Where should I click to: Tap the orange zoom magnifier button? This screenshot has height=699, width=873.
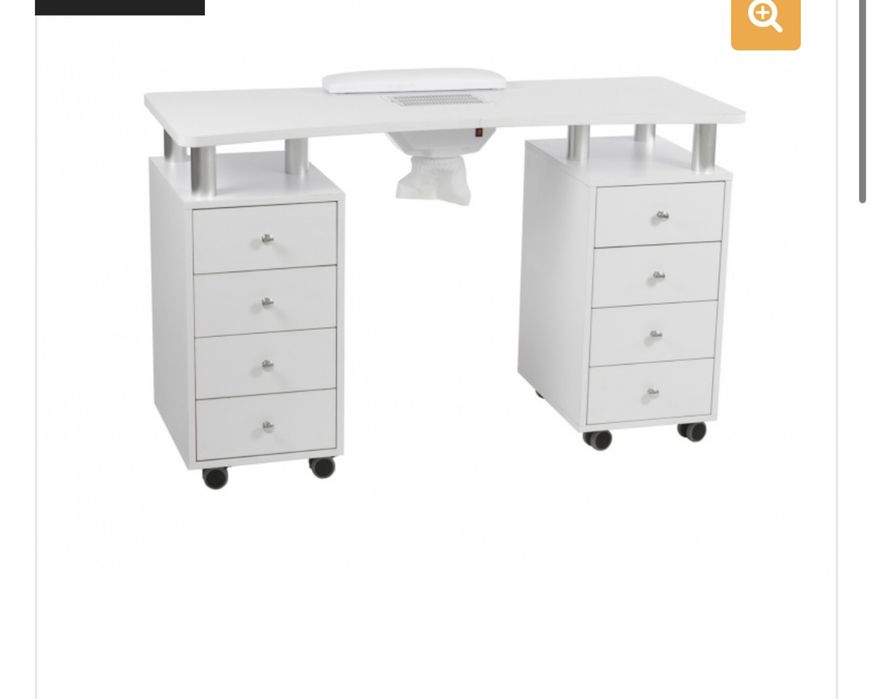click(x=765, y=19)
